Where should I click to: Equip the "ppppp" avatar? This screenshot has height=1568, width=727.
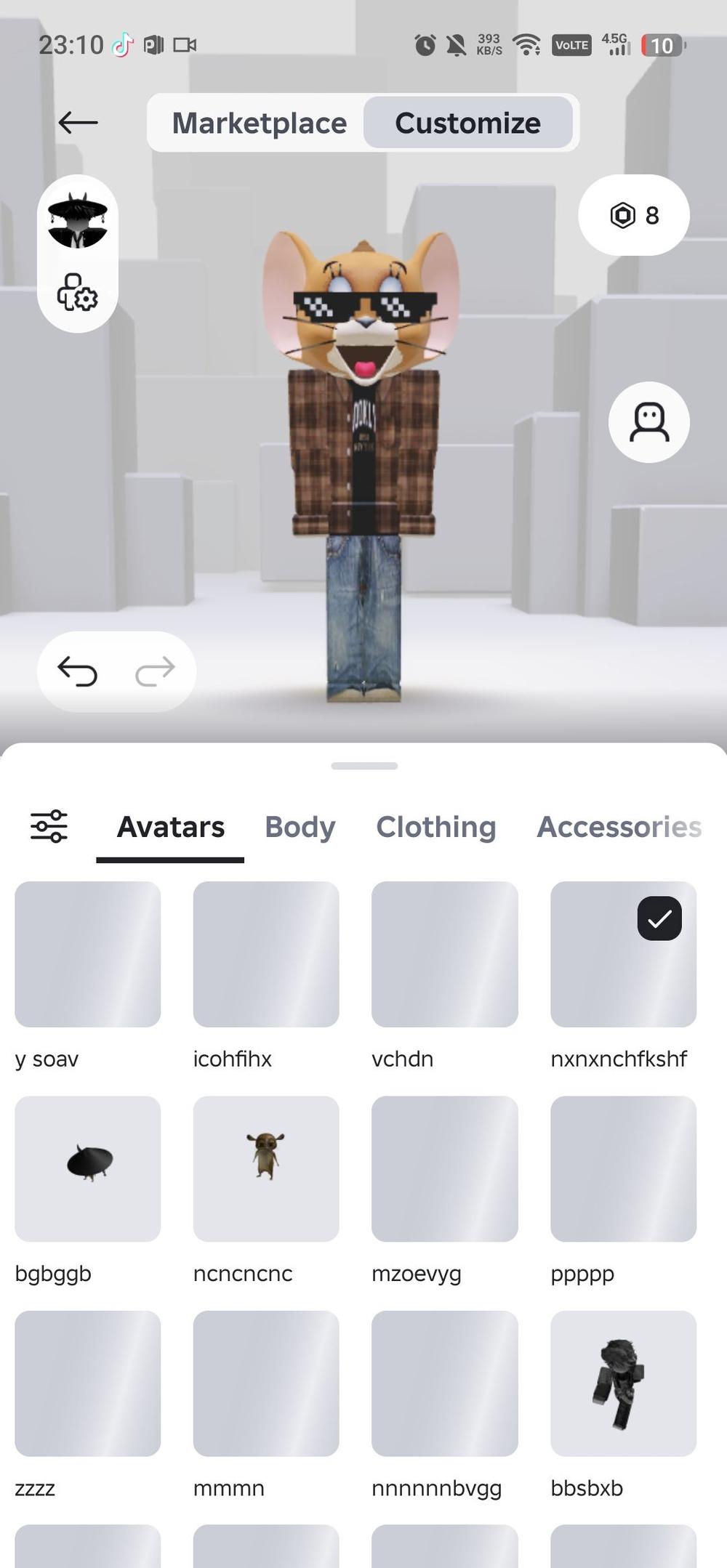pos(623,1168)
